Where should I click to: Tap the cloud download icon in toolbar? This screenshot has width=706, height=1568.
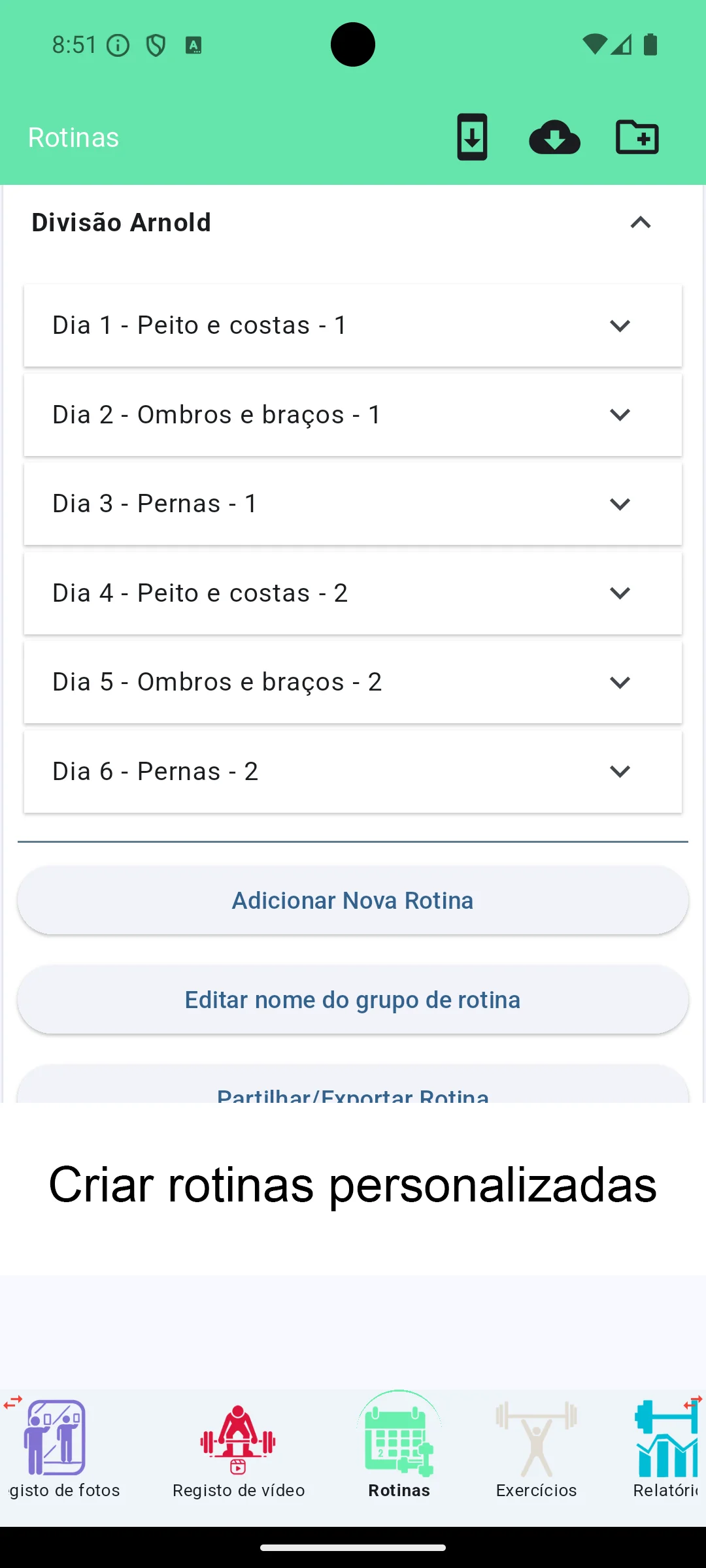click(x=554, y=137)
